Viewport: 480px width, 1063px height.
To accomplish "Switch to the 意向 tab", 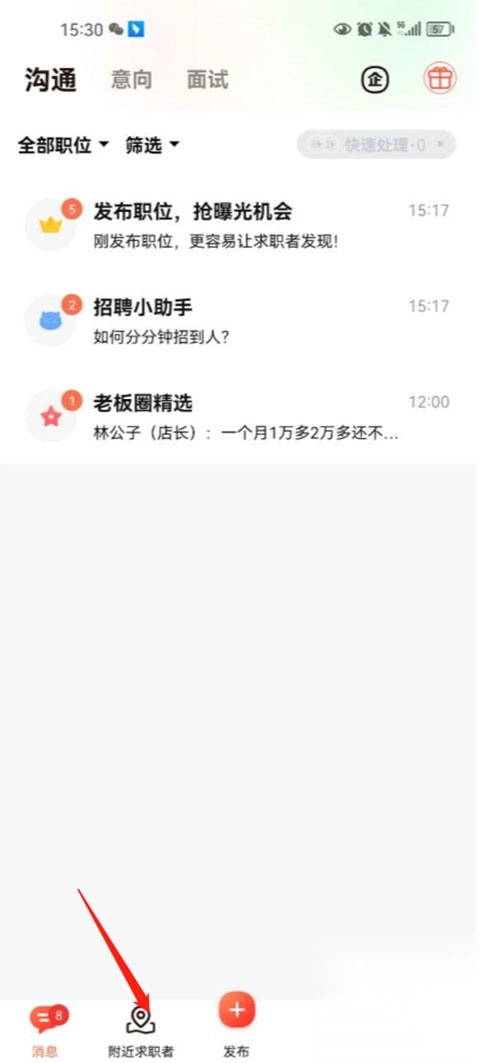I will [132, 80].
